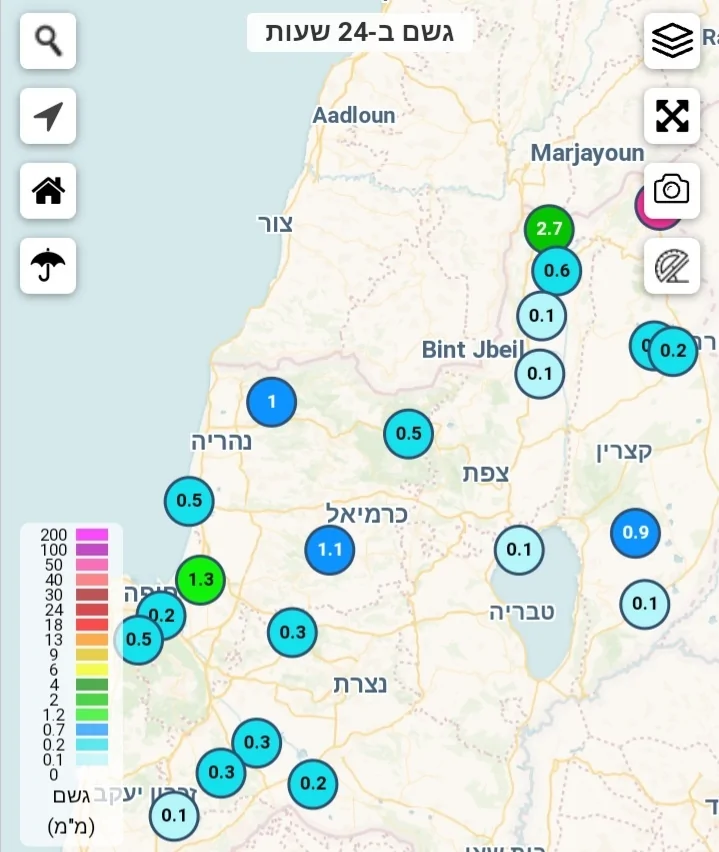Tap the 0.6 mm station marker
Screen dimensions: 719x852
[557, 271]
